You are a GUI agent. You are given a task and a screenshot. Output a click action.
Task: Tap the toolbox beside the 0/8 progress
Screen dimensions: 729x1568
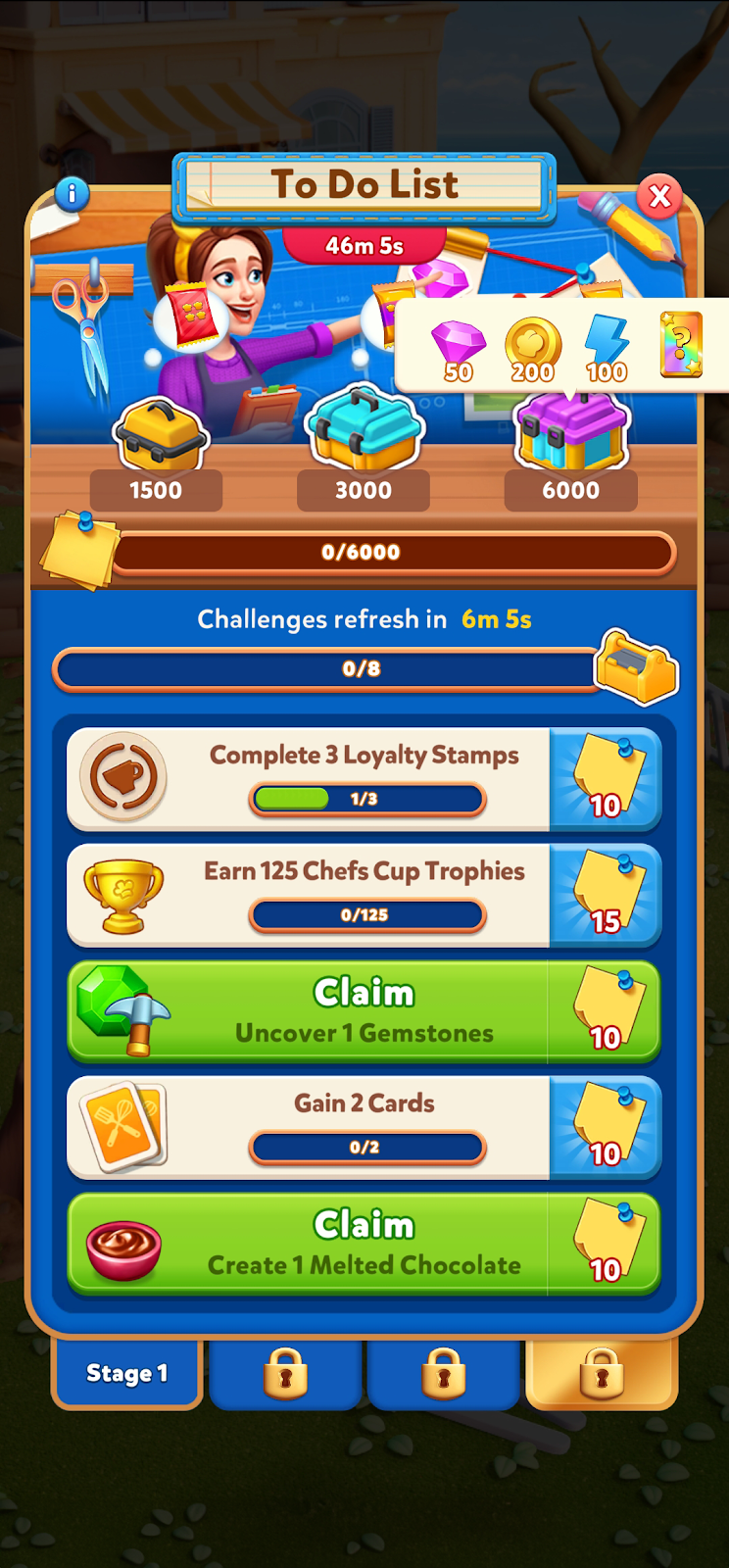[x=637, y=667]
